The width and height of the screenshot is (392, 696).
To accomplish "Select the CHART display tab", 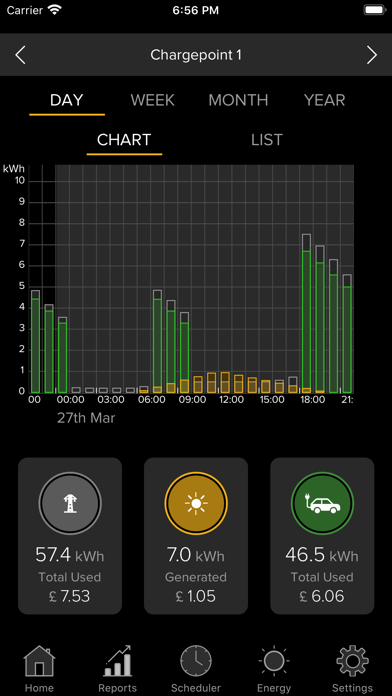I will pos(124,140).
